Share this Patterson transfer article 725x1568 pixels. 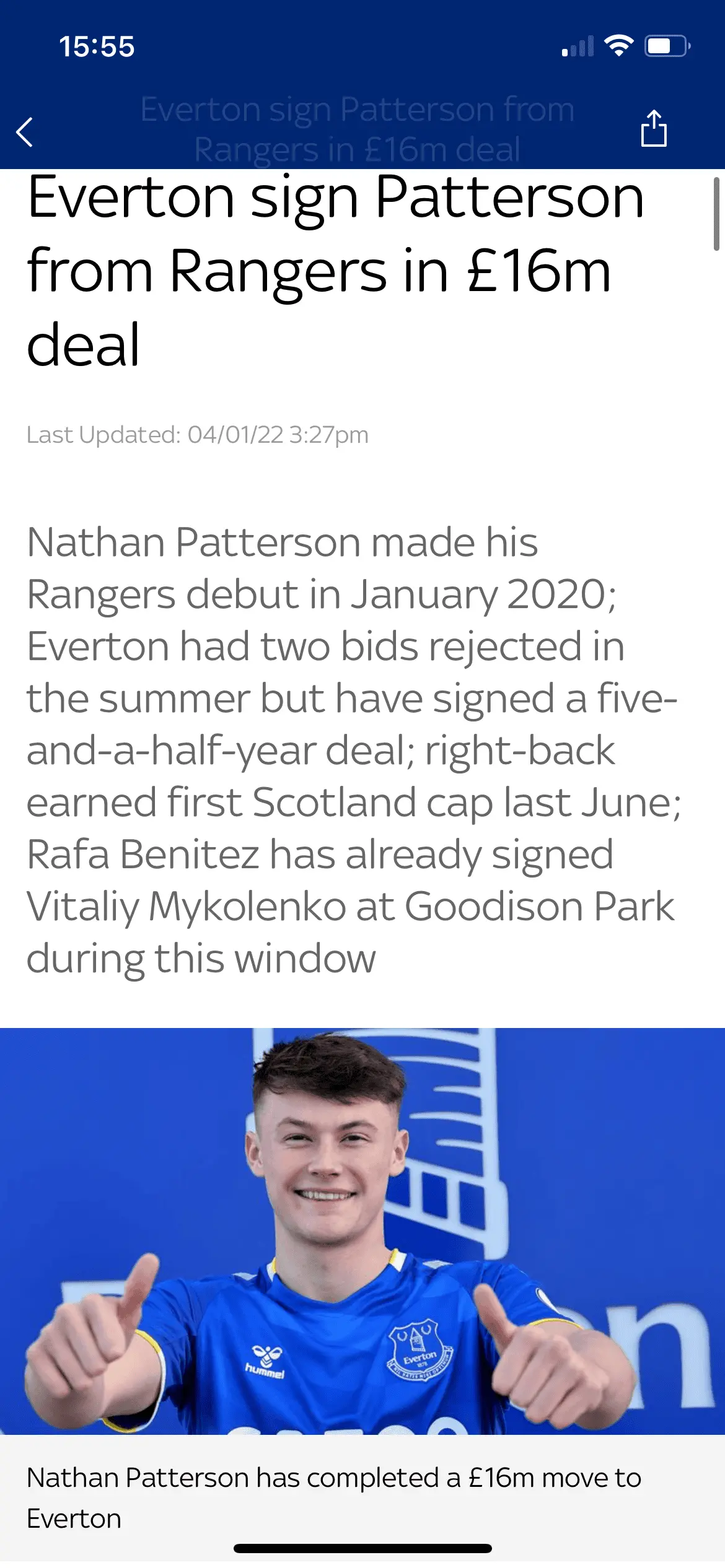click(654, 129)
